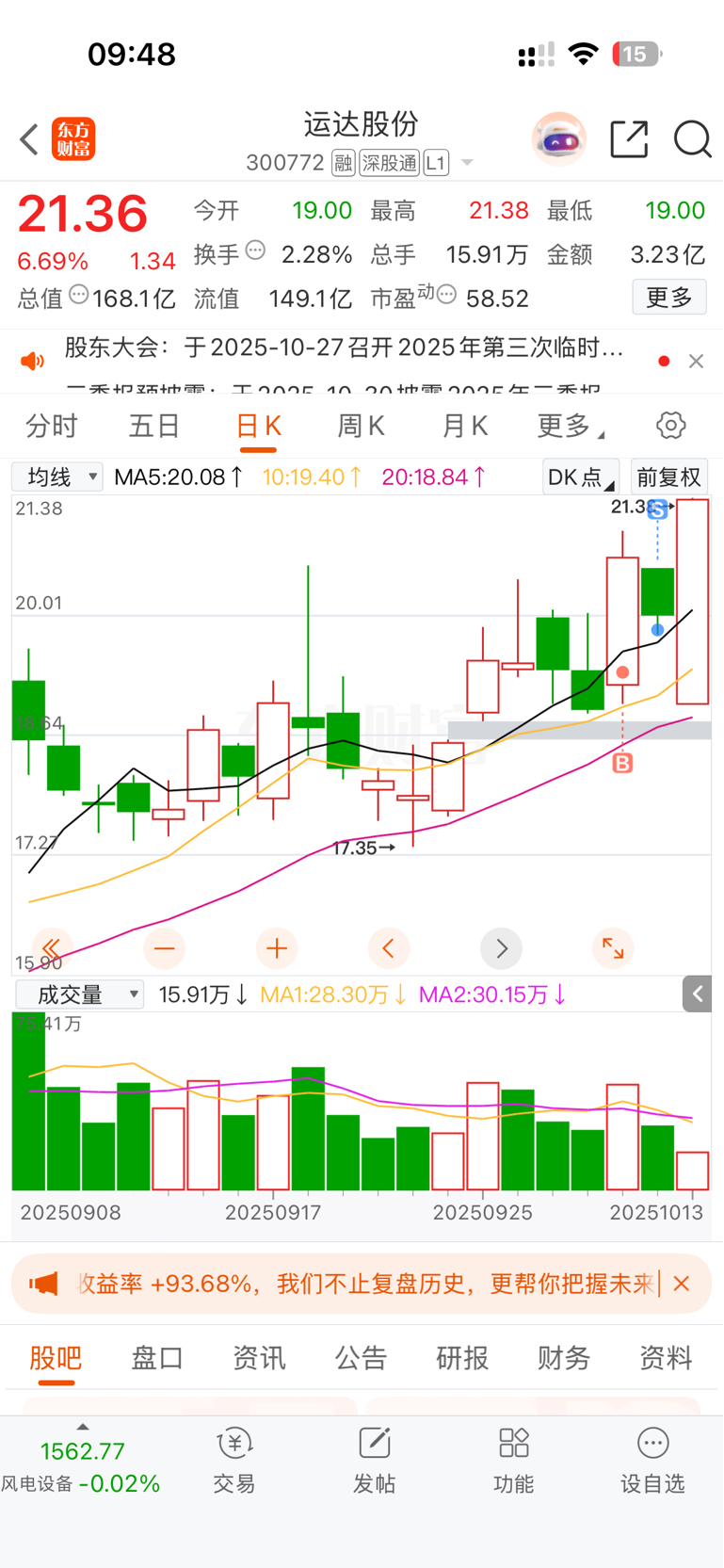Open chart settings gear
Viewport: 724px width, 1568px height.
pyautogui.click(x=670, y=426)
